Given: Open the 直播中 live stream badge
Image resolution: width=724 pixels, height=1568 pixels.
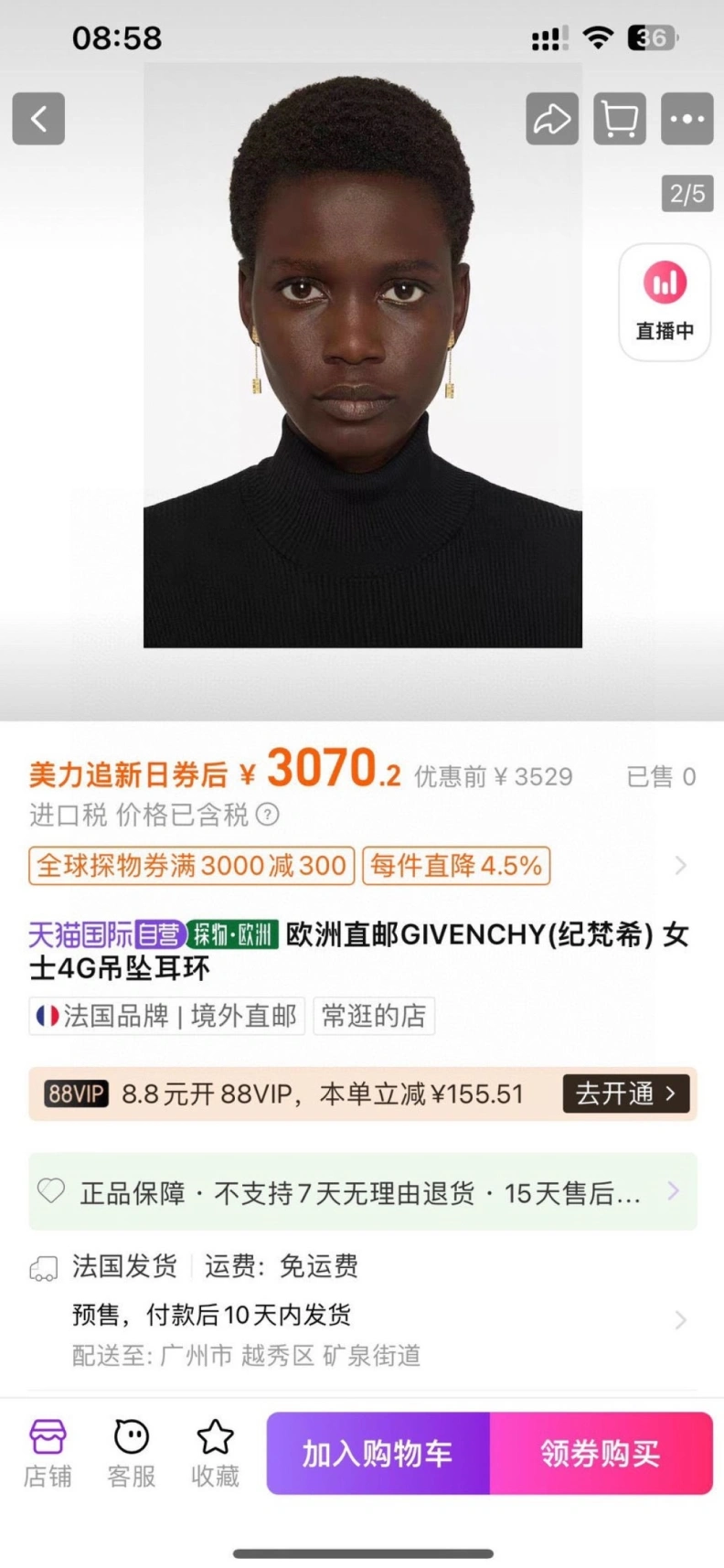Looking at the screenshot, I should [x=665, y=302].
